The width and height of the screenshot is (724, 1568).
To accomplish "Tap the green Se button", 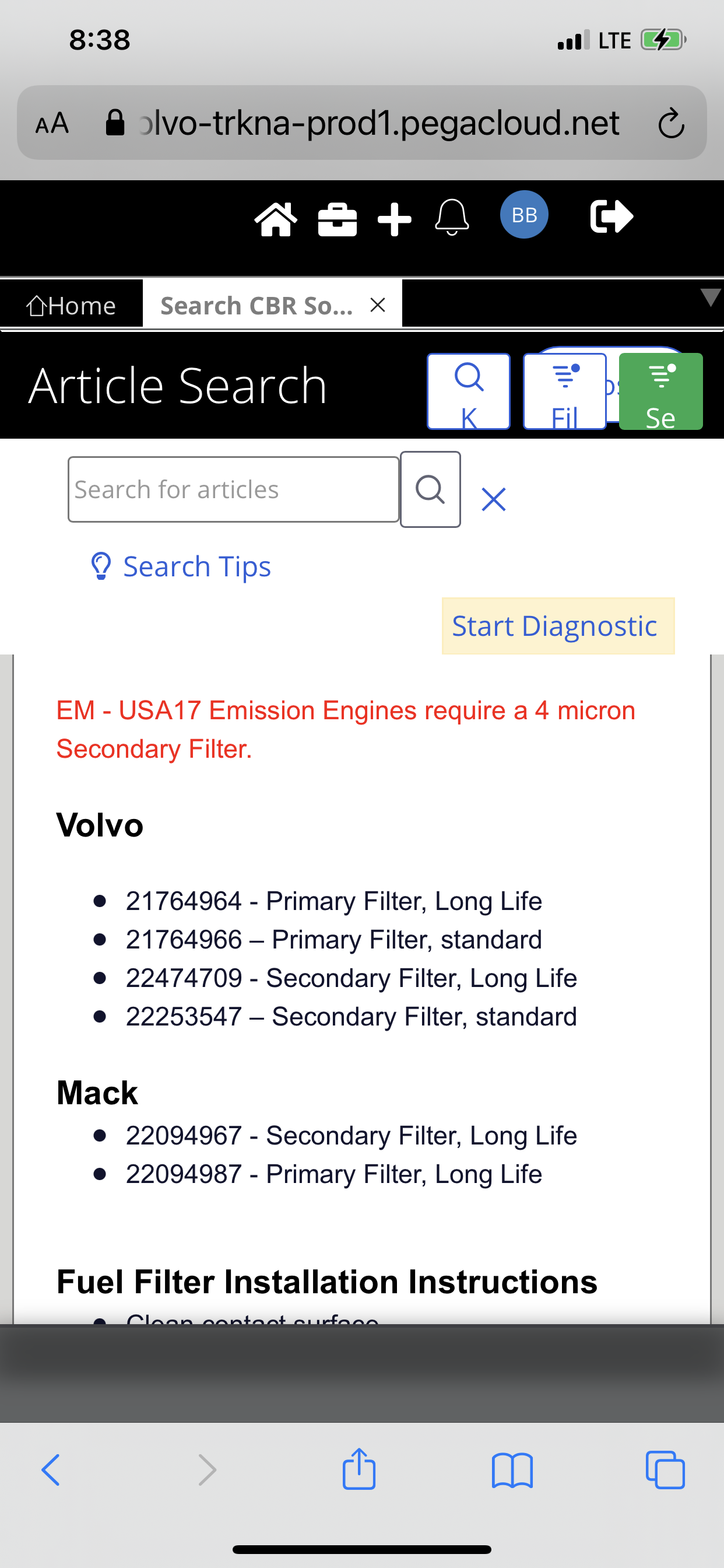I will click(x=660, y=391).
